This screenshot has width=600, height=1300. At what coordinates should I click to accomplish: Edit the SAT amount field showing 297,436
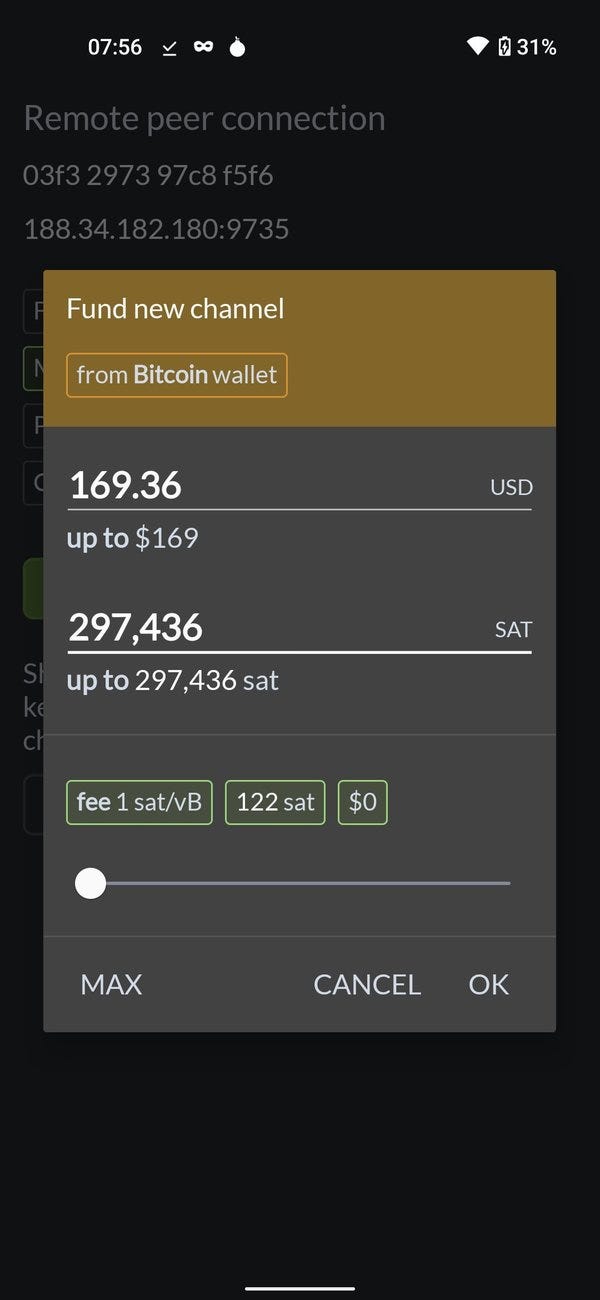tap(299, 628)
